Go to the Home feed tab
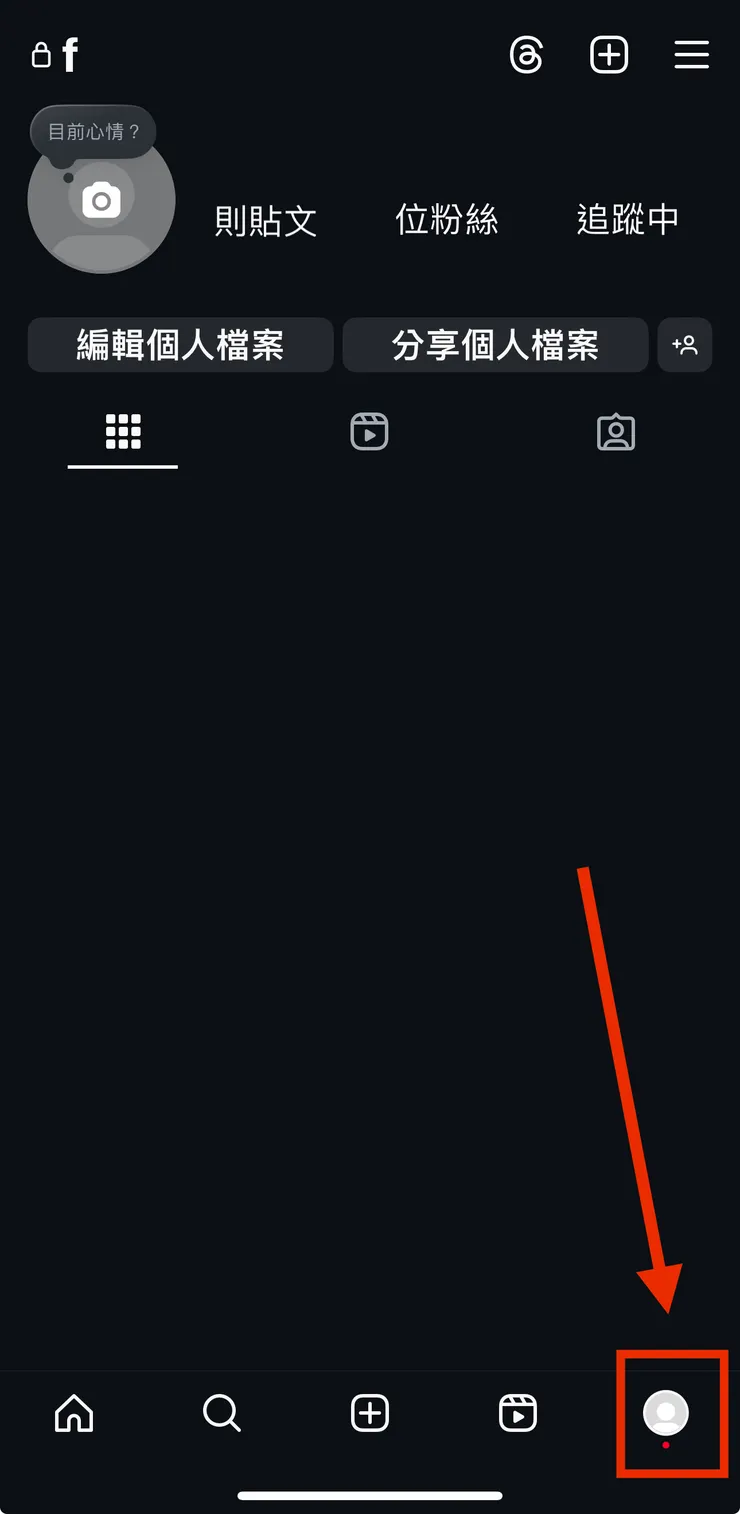 [x=74, y=1413]
